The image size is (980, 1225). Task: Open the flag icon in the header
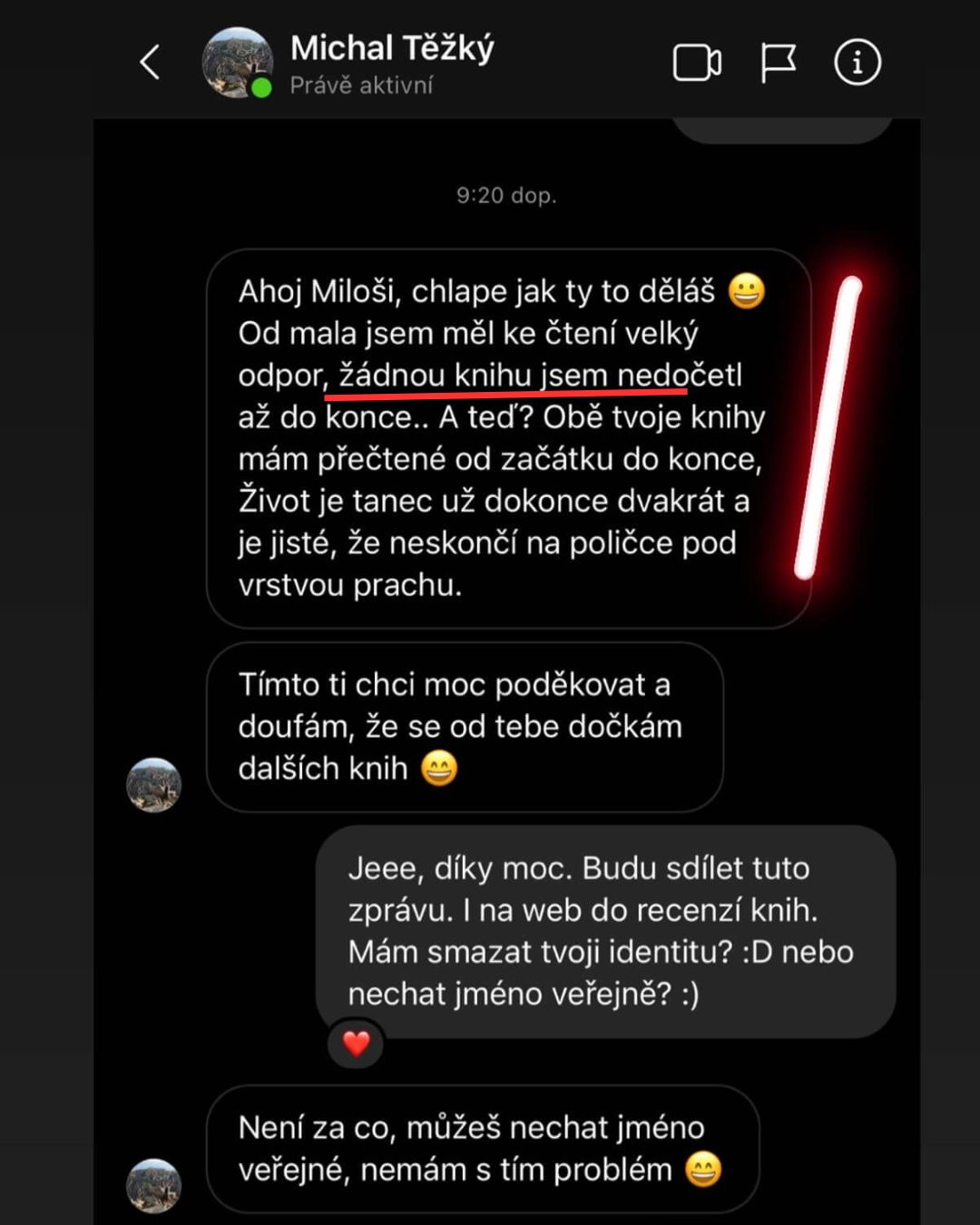point(779,61)
